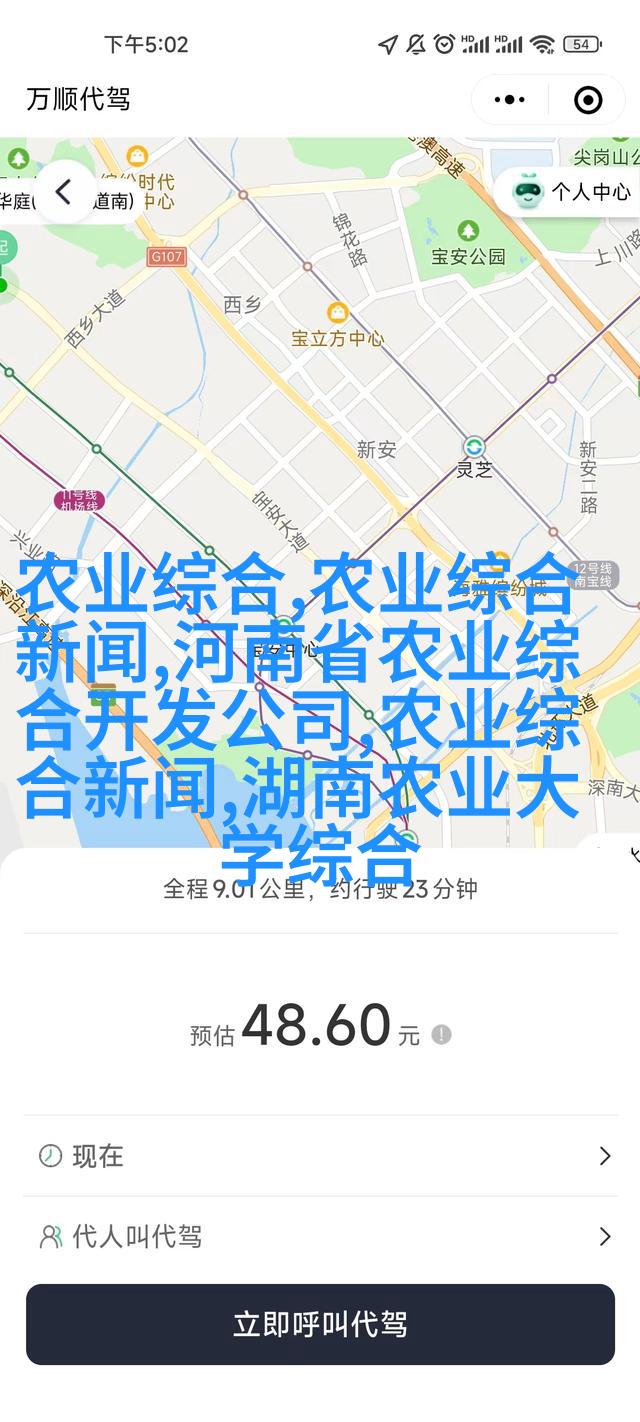Screen dimensions: 640x1422
Task: Open 代人叫代驾 option
Action: (x=320, y=1237)
